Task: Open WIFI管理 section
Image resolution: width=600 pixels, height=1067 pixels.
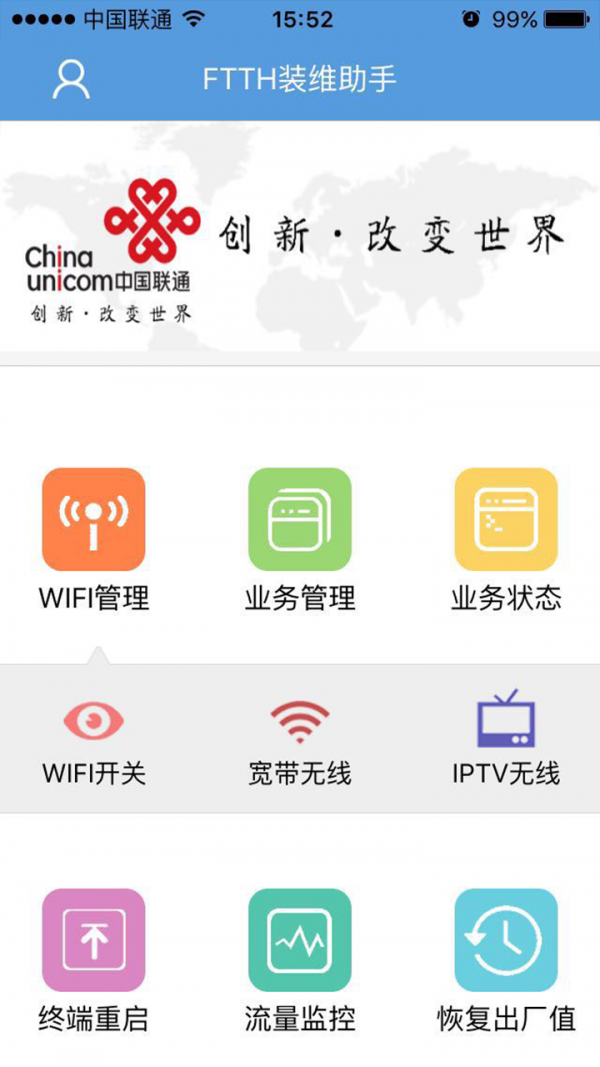Action: tap(94, 520)
